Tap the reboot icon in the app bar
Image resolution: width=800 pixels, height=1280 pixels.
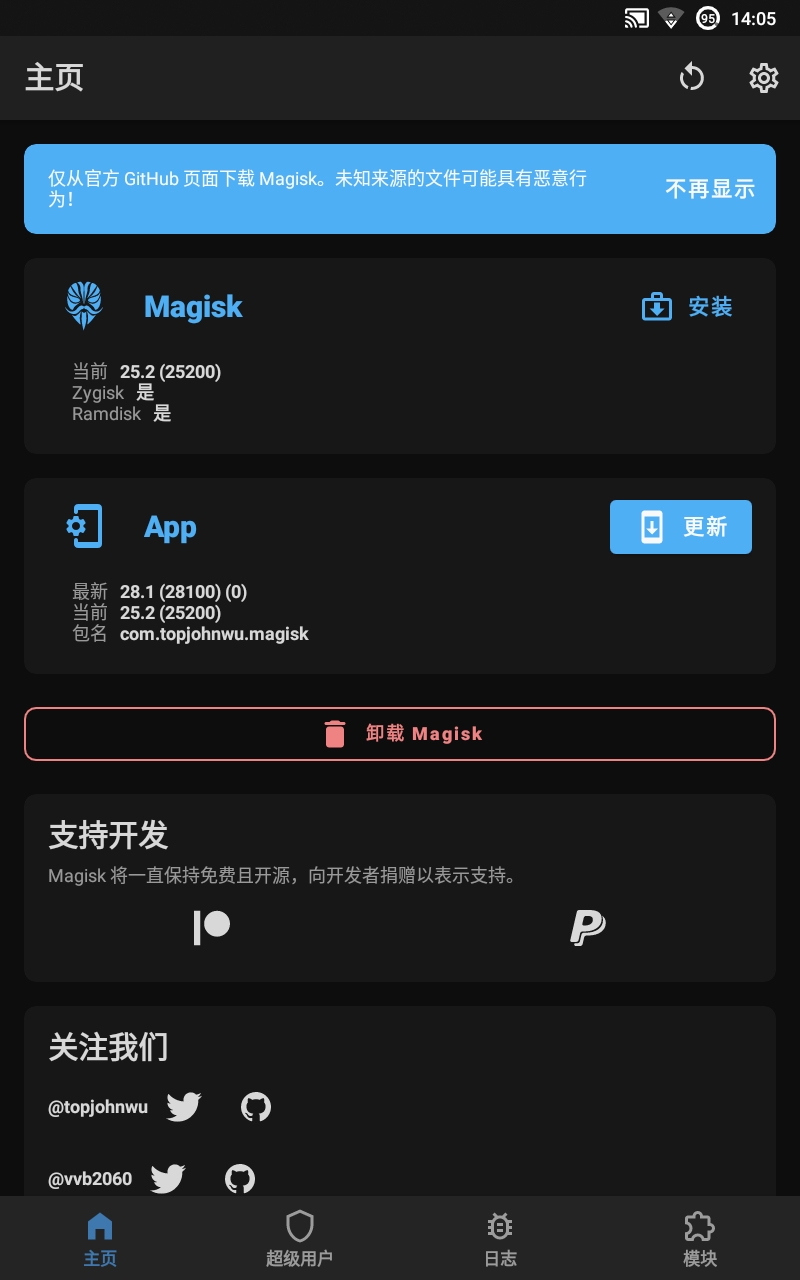tap(692, 77)
